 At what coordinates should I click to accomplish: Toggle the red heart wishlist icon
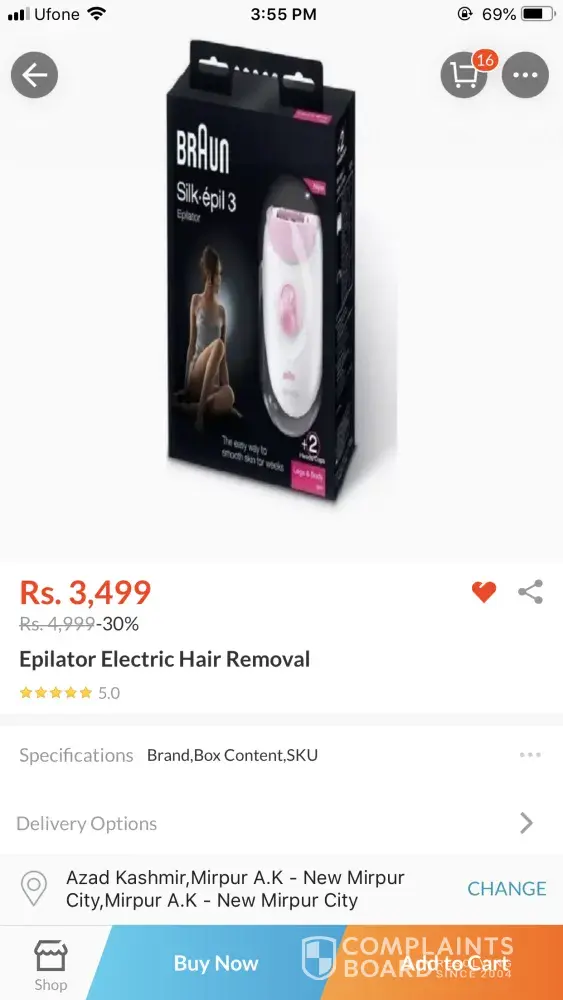[x=484, y=592]
